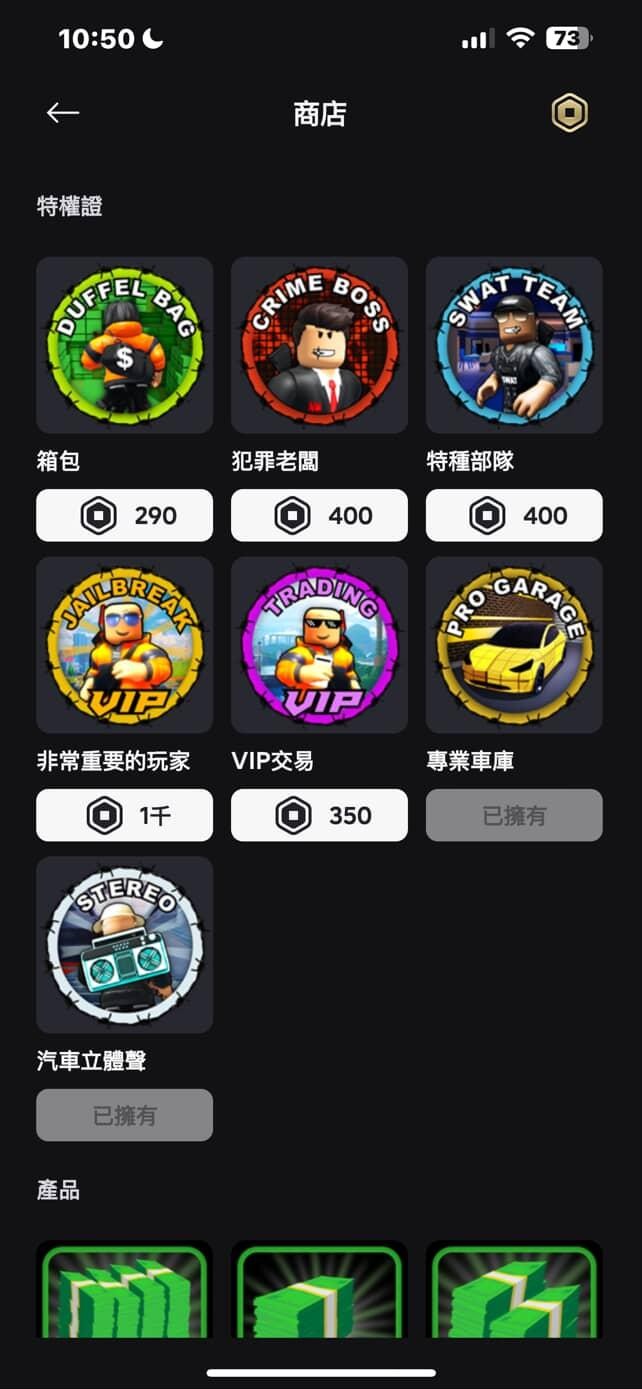Image resolution: width=642 pixels, height=1389 pixels.
Task: Go back from the 商店 page
Action: tap(63, 113)
